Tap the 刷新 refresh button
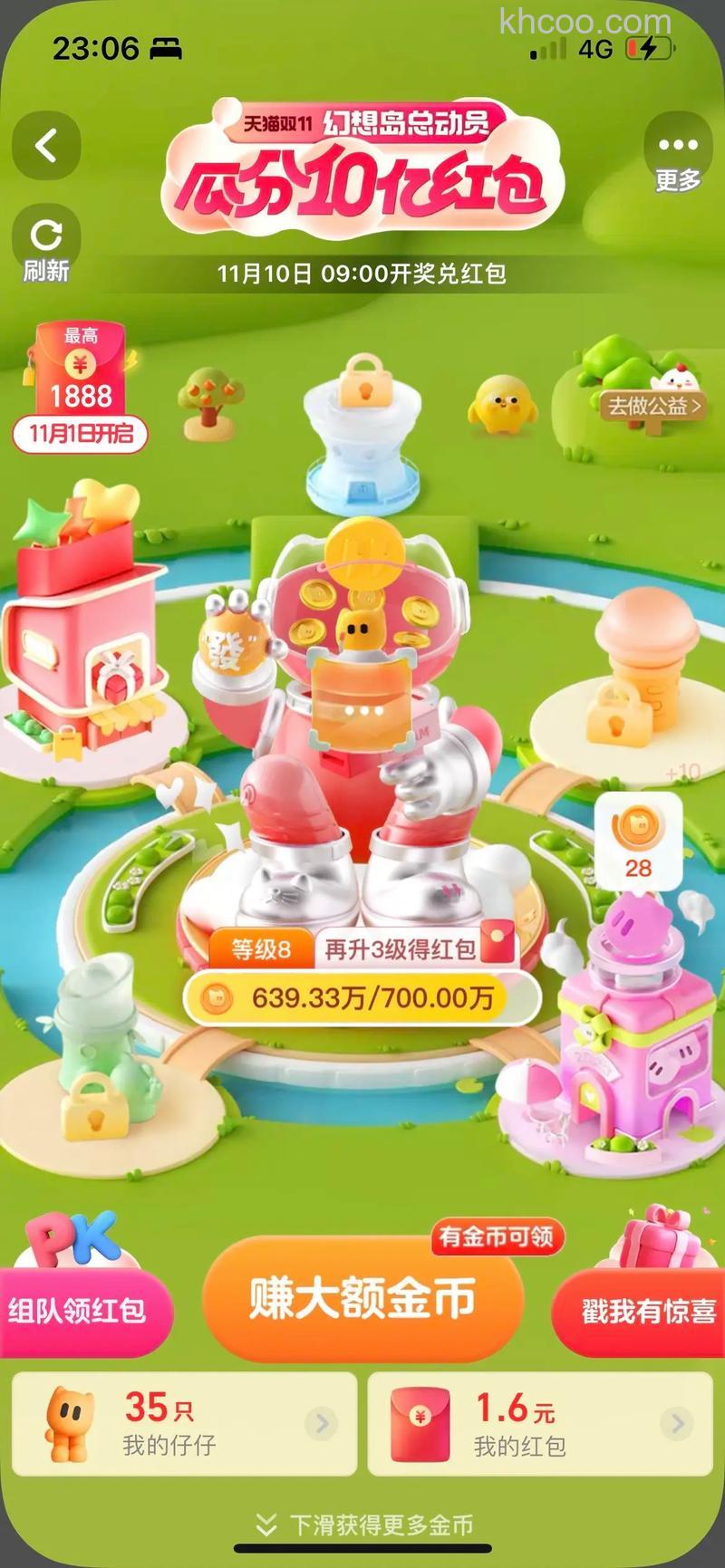Screen dimensions: 725x1568 click(45, 245)
